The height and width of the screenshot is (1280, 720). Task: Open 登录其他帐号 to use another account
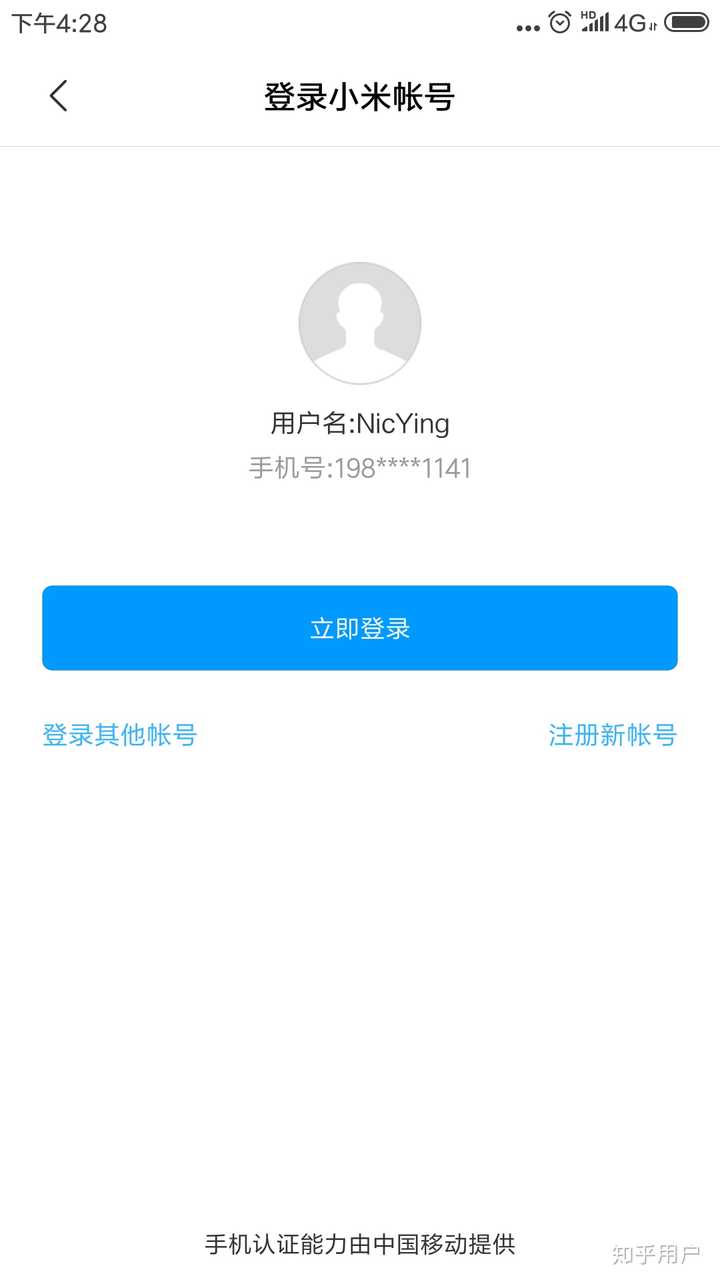(119, 735)
